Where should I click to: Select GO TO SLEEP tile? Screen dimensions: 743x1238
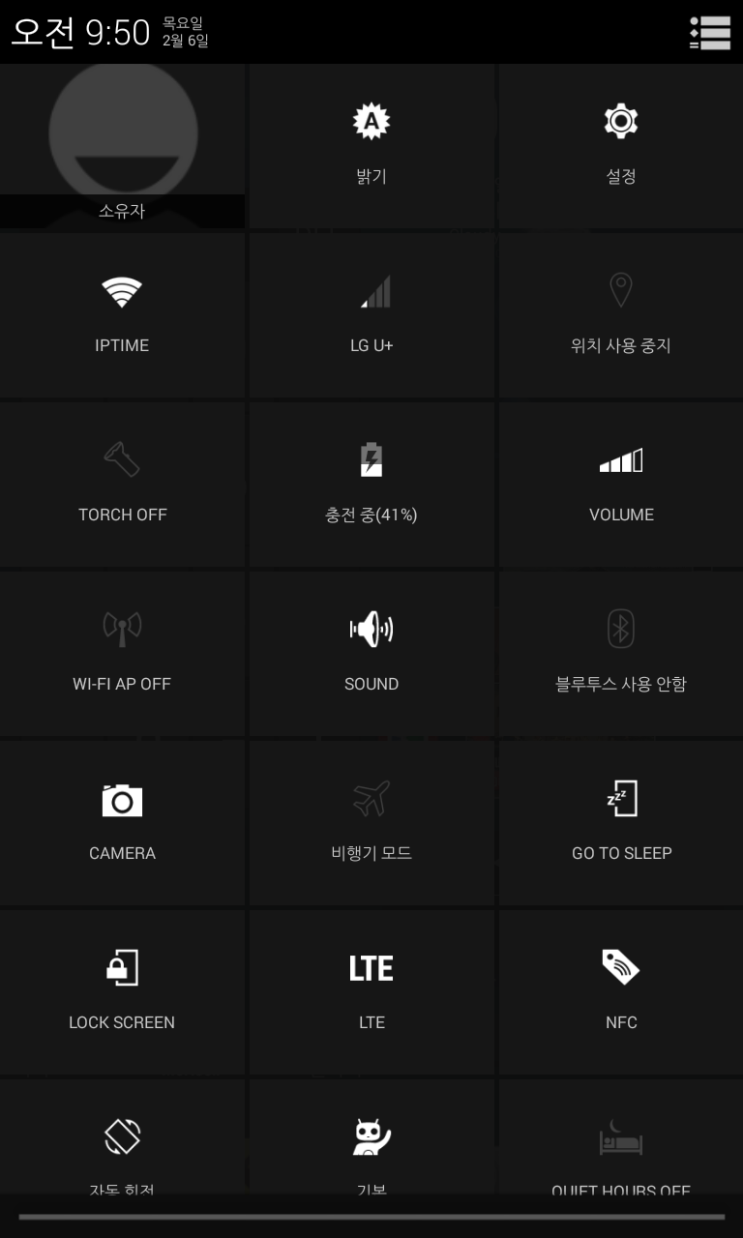[621, 822]
